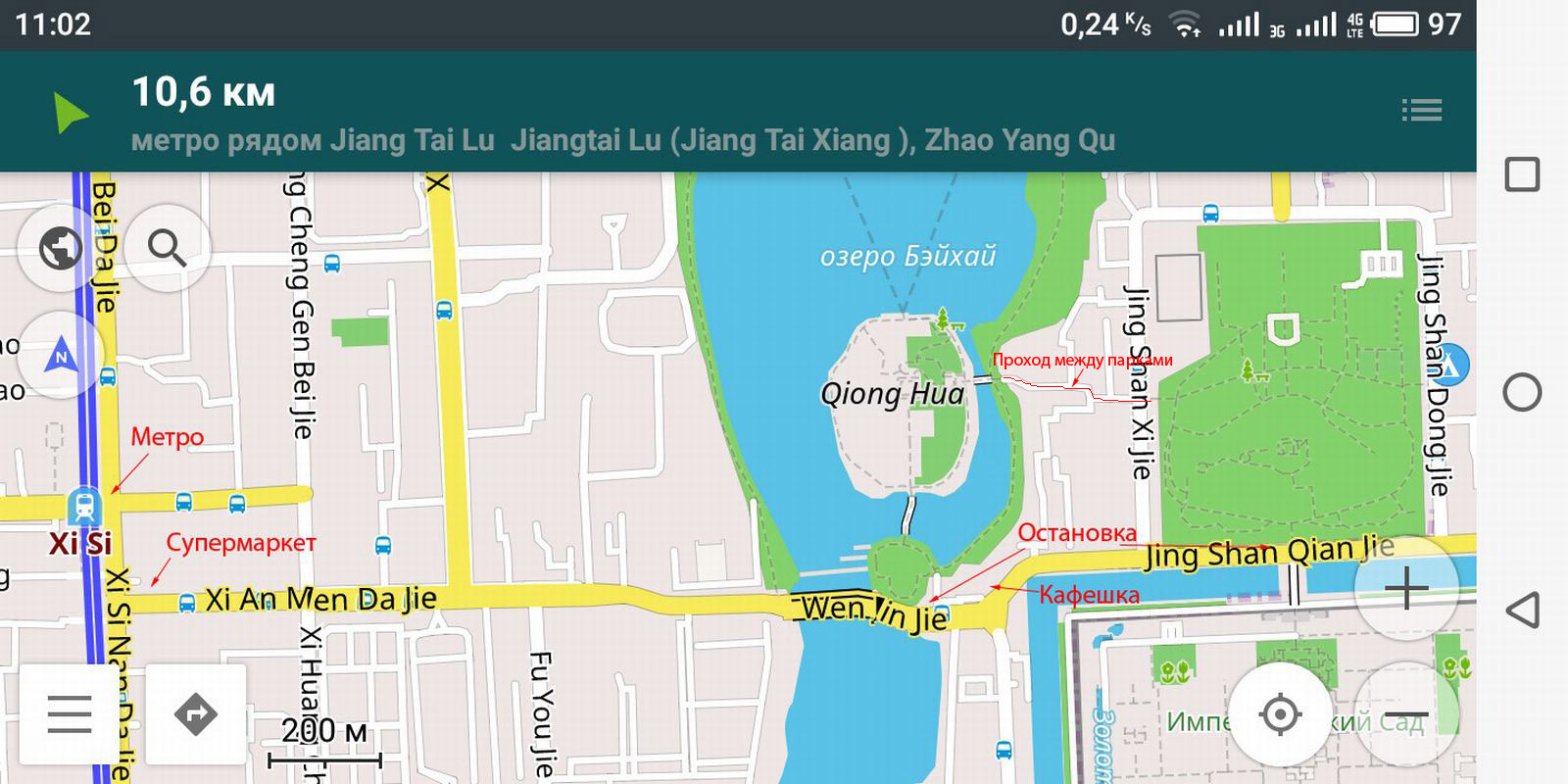Center map on my location

pos(1280,713)
